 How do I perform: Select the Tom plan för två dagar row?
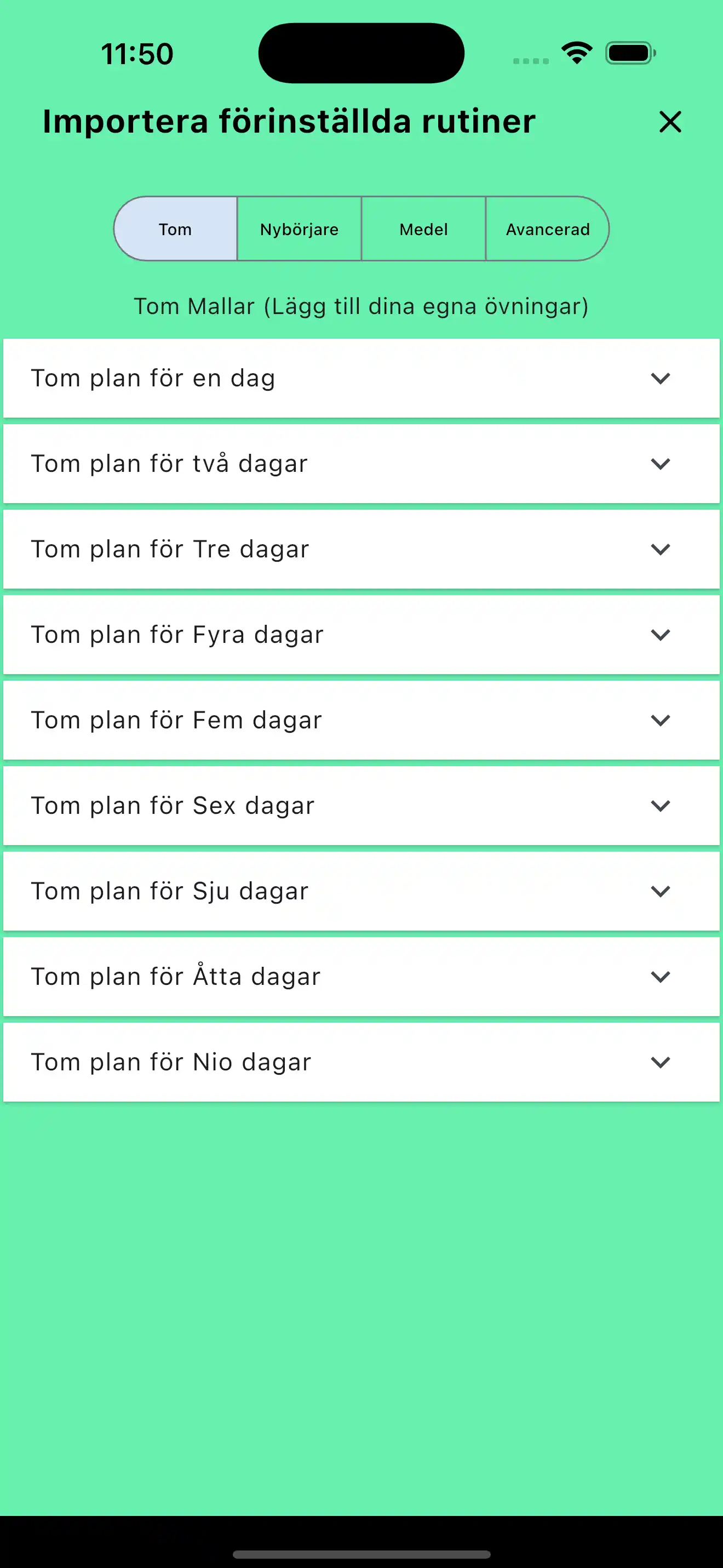243,463
